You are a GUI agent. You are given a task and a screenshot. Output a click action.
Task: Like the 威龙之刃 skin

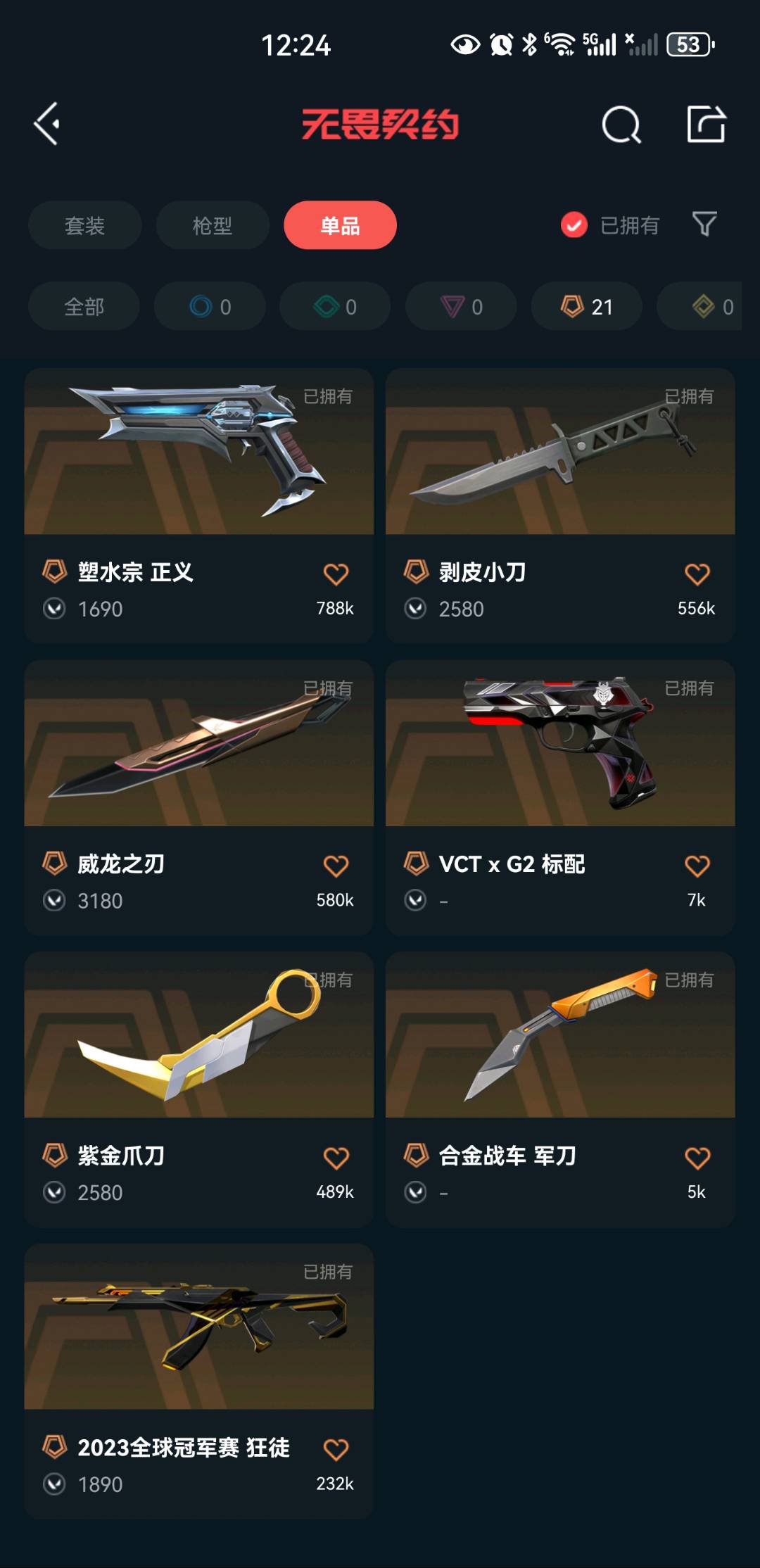(336, 866)
